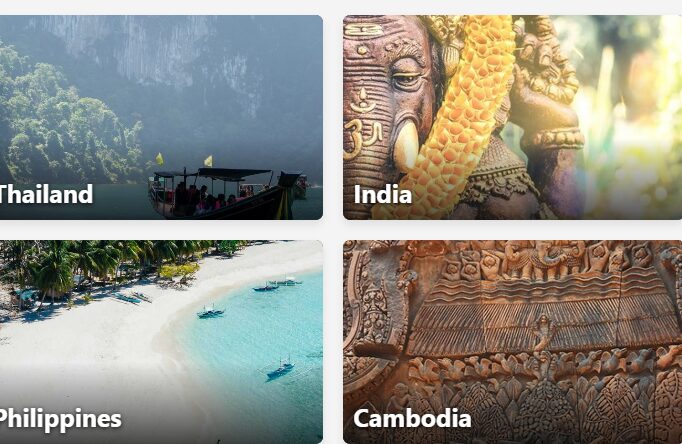Viewport: 682px width, 444px height.
Task: Open the Thailand destination card
Action: pyautogui.click(x=160, y=117)
